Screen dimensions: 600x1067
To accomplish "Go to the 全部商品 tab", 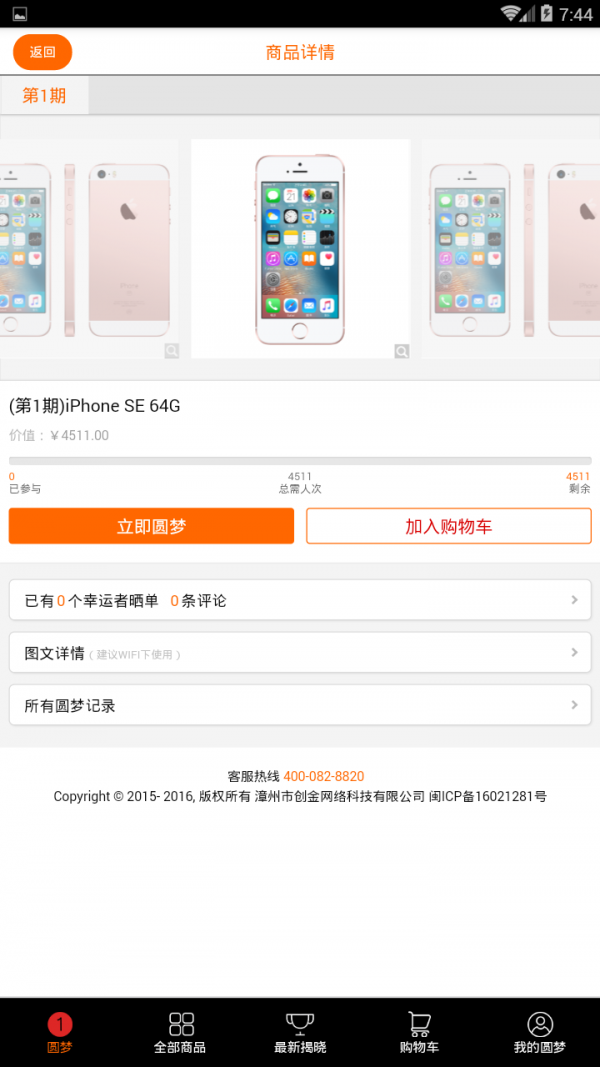I will tap(180, 1033).
